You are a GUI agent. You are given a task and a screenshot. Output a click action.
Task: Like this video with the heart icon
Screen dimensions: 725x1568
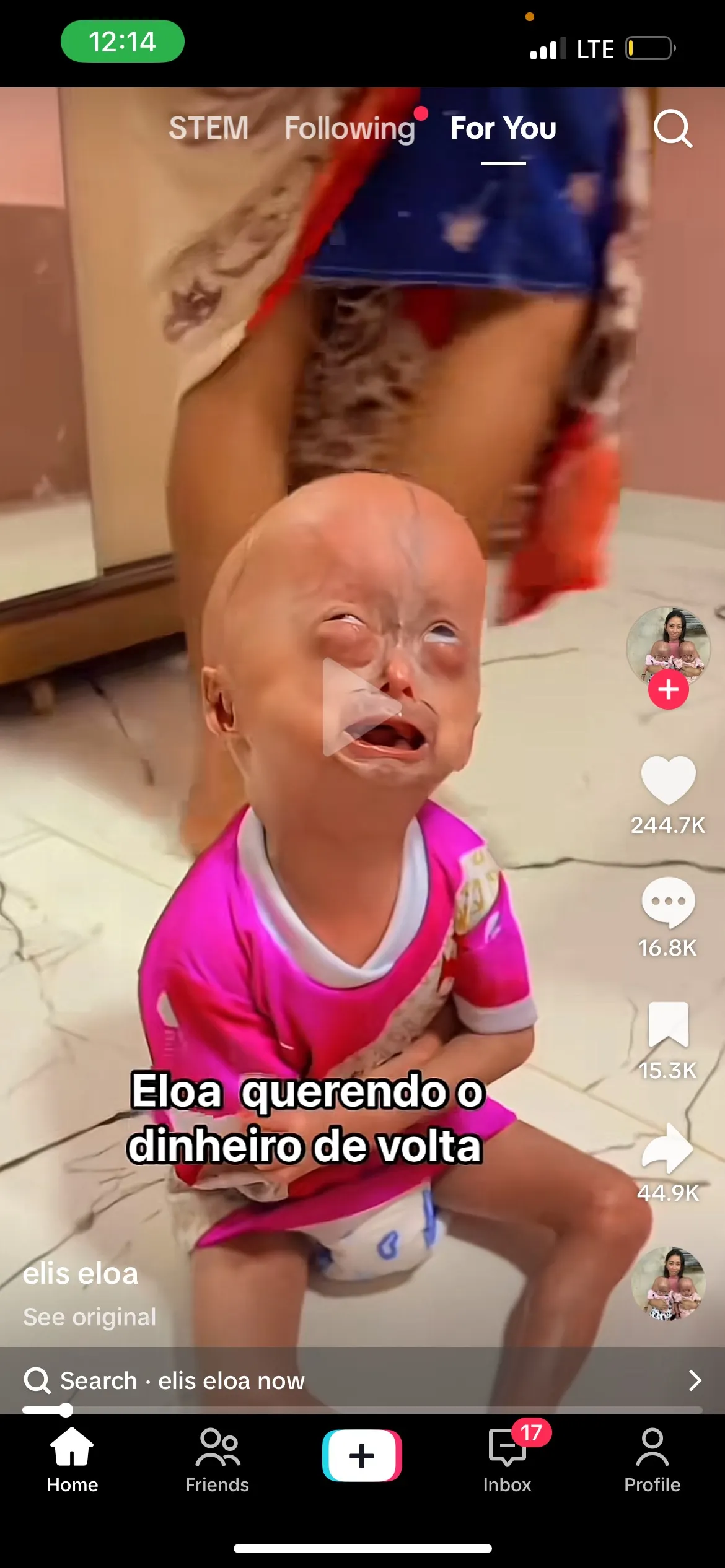[668, 779]
